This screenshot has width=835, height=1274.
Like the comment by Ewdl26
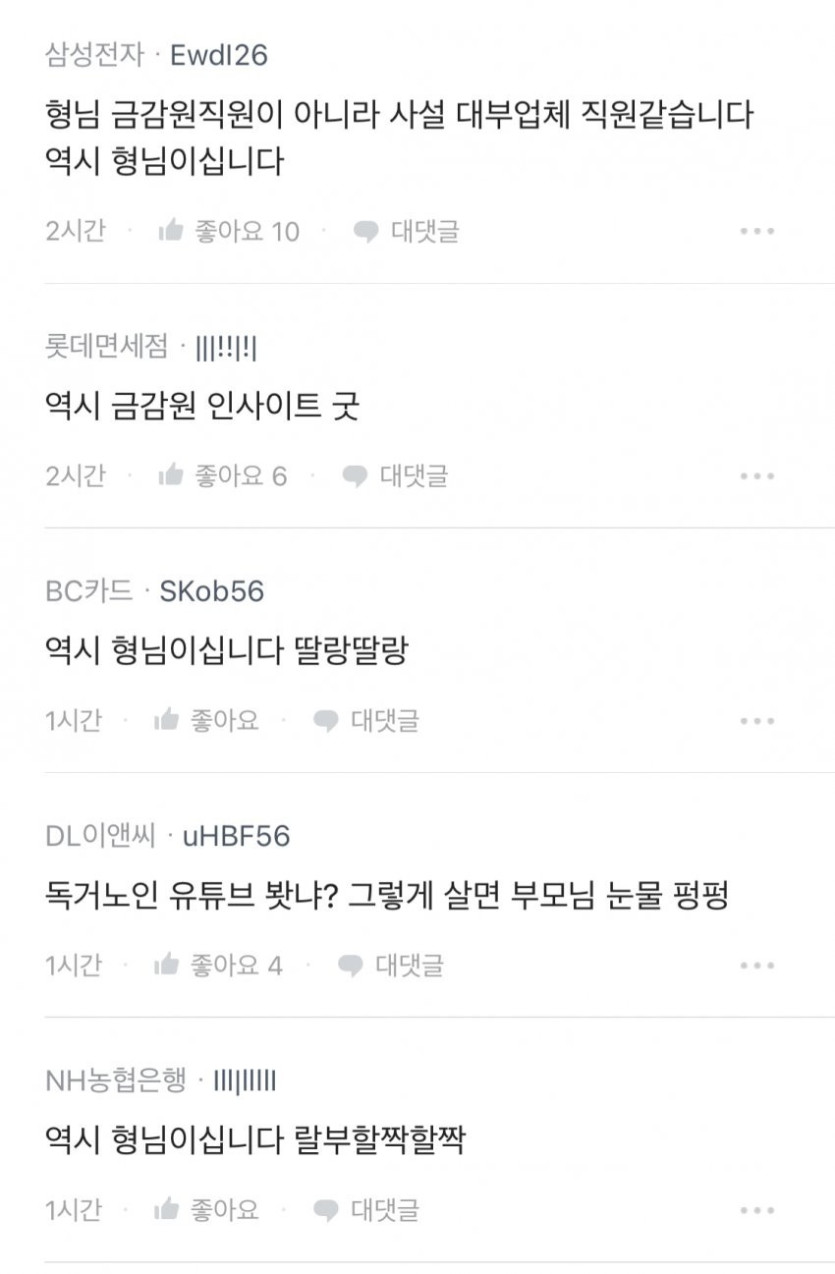(x=228, y=232)
